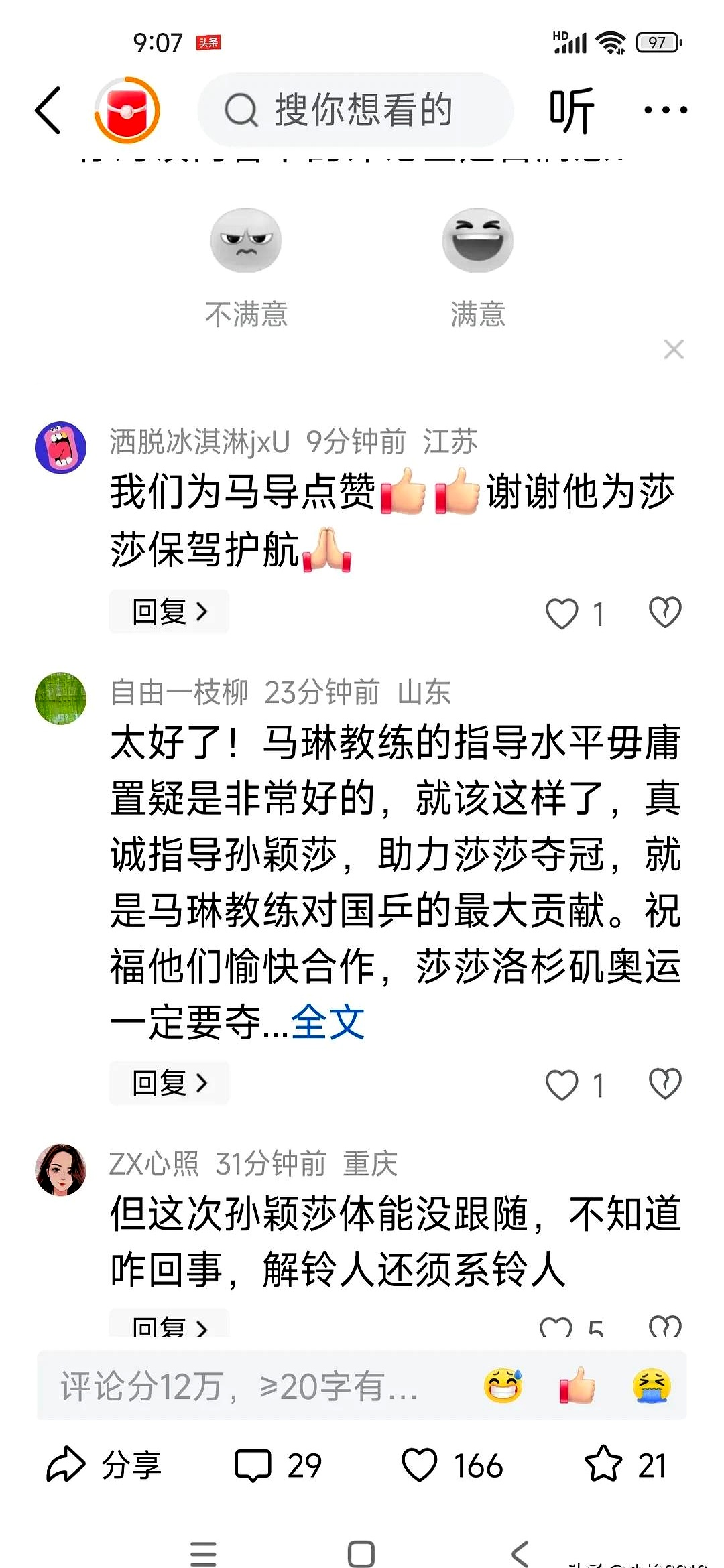
Task: Like 自由一枝柳's comment
Action: point(562,1085)
